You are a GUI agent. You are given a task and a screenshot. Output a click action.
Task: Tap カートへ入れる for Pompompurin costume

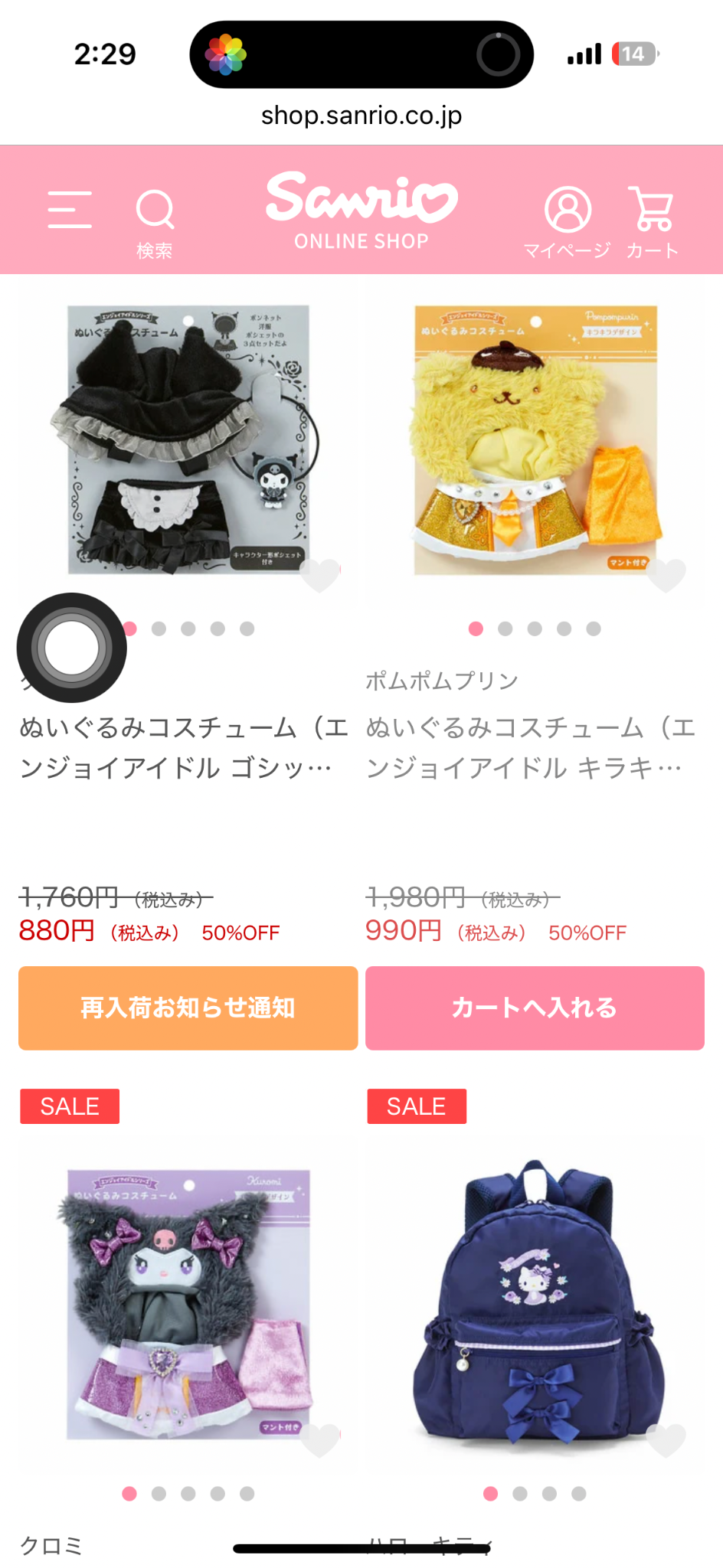[535, 1008]
